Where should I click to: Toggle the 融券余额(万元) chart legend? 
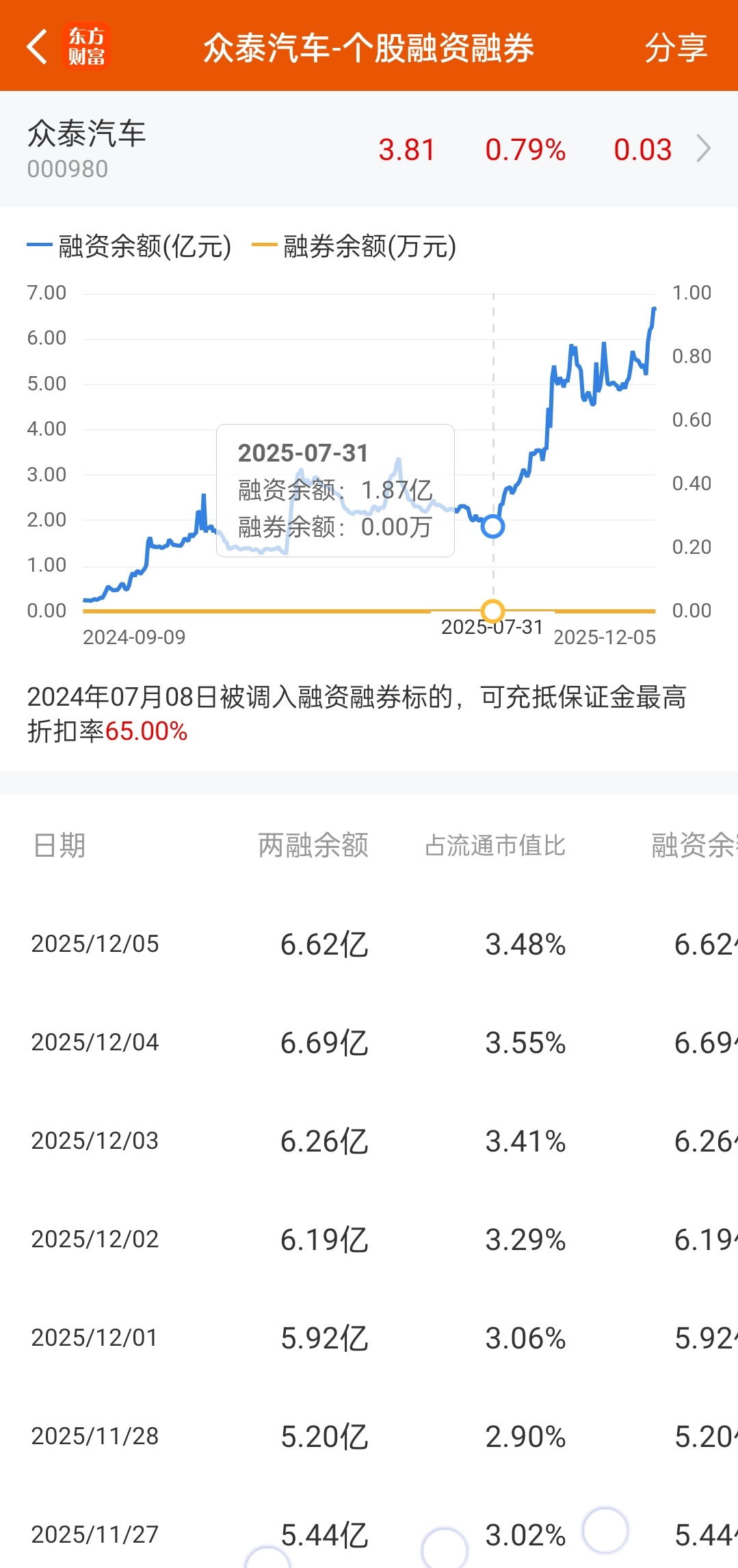[x=354, y=246]
